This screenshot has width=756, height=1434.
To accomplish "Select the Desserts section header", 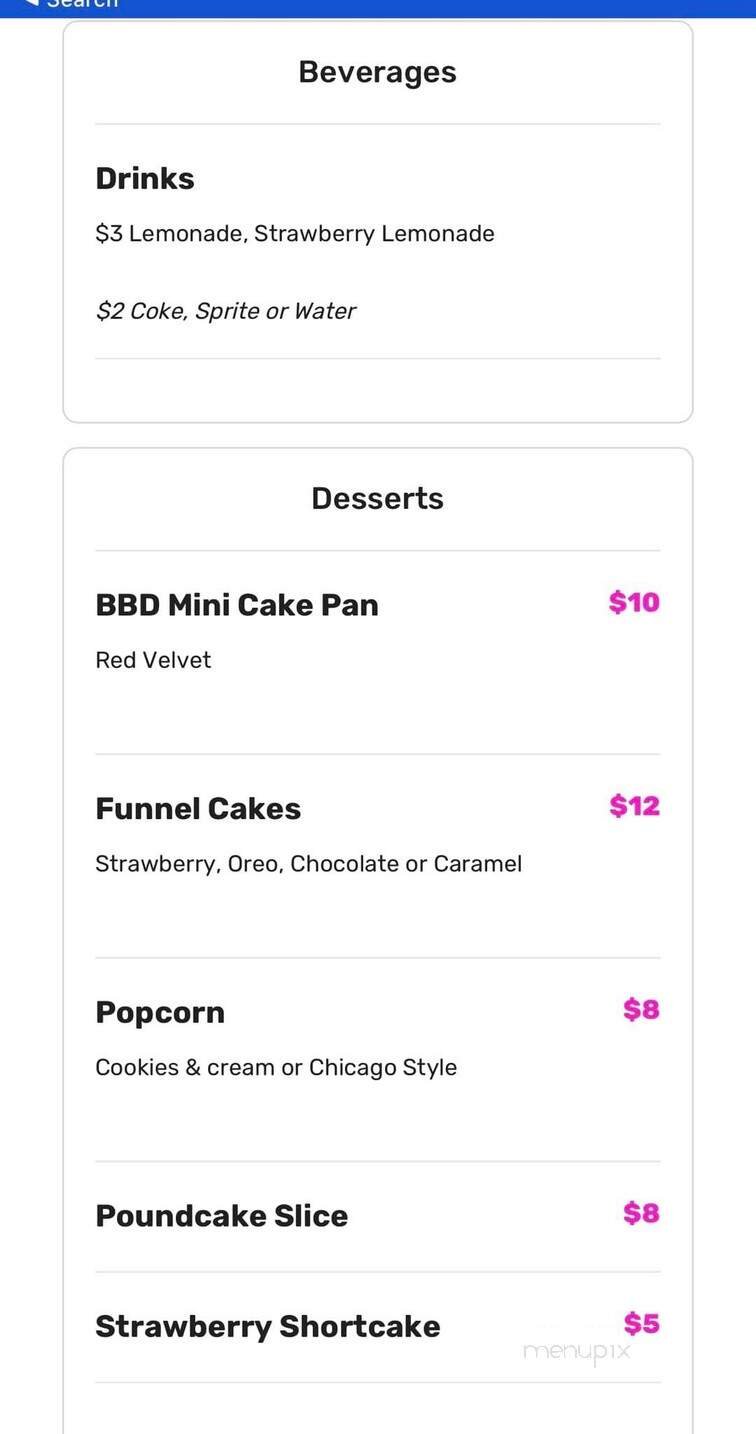I will click(377, 497).
